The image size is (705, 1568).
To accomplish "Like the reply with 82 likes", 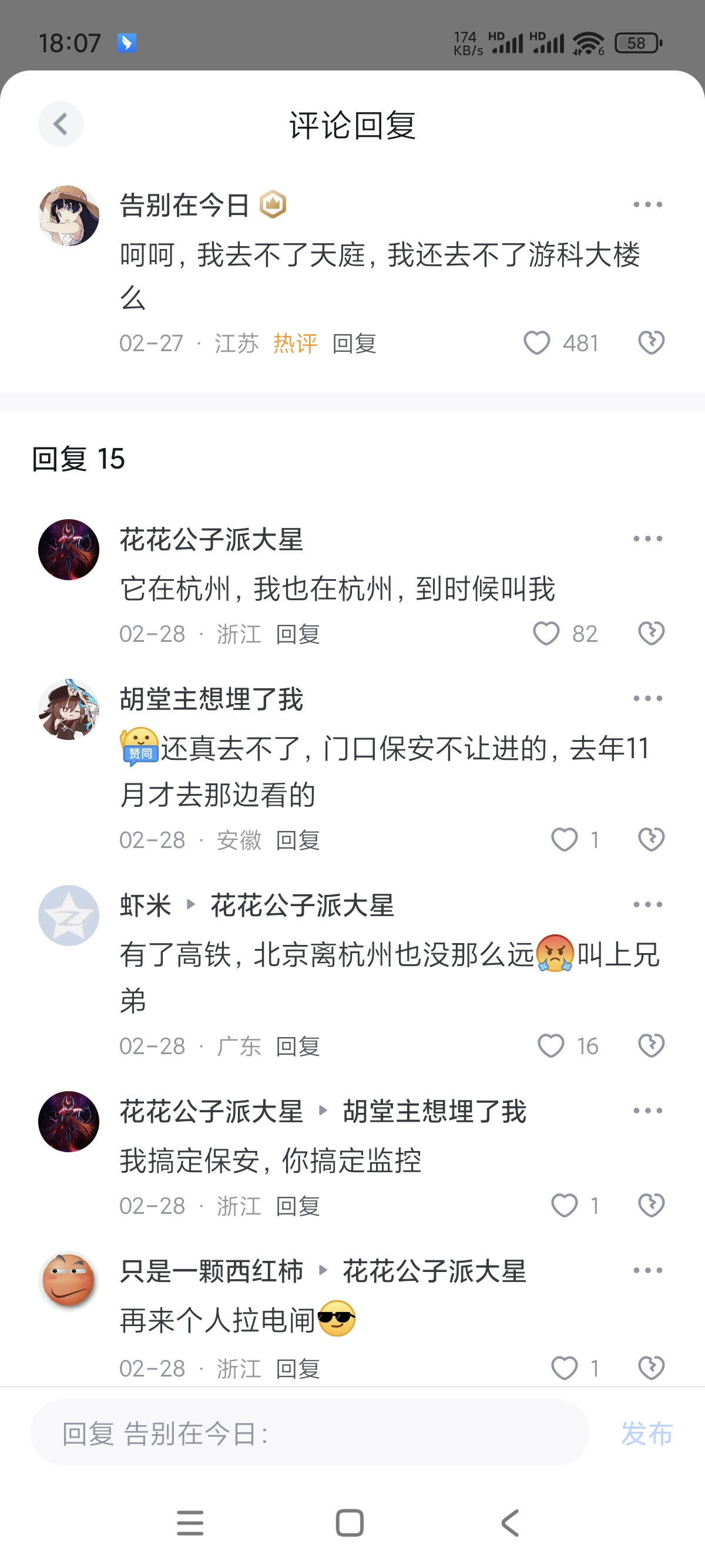I will tap(546, 634).
